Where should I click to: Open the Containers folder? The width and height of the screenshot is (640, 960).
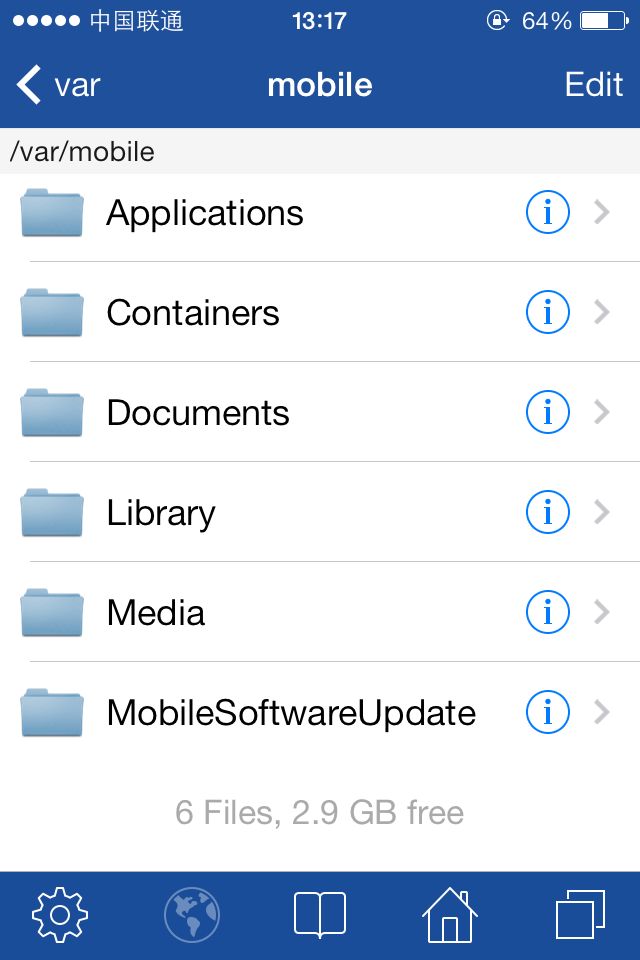[193, 313]
